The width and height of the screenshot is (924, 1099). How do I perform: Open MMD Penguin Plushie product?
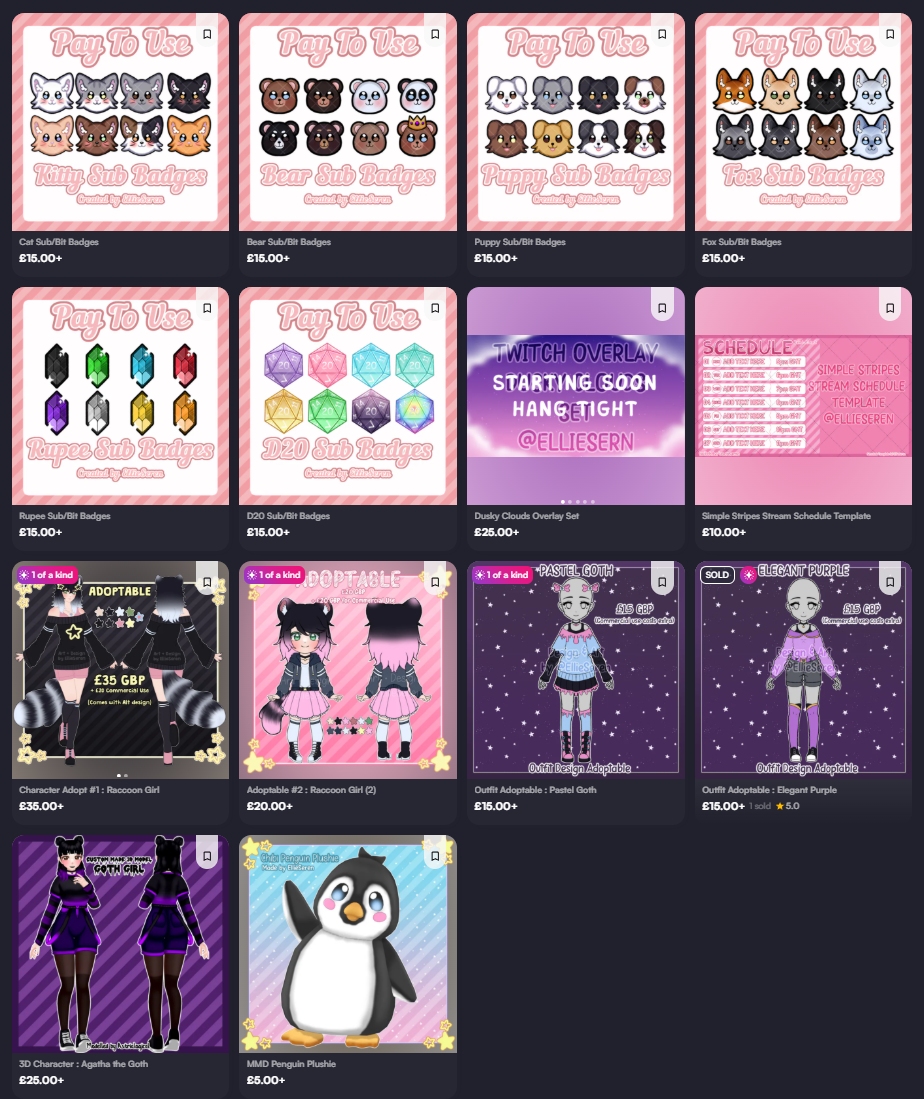347,944
